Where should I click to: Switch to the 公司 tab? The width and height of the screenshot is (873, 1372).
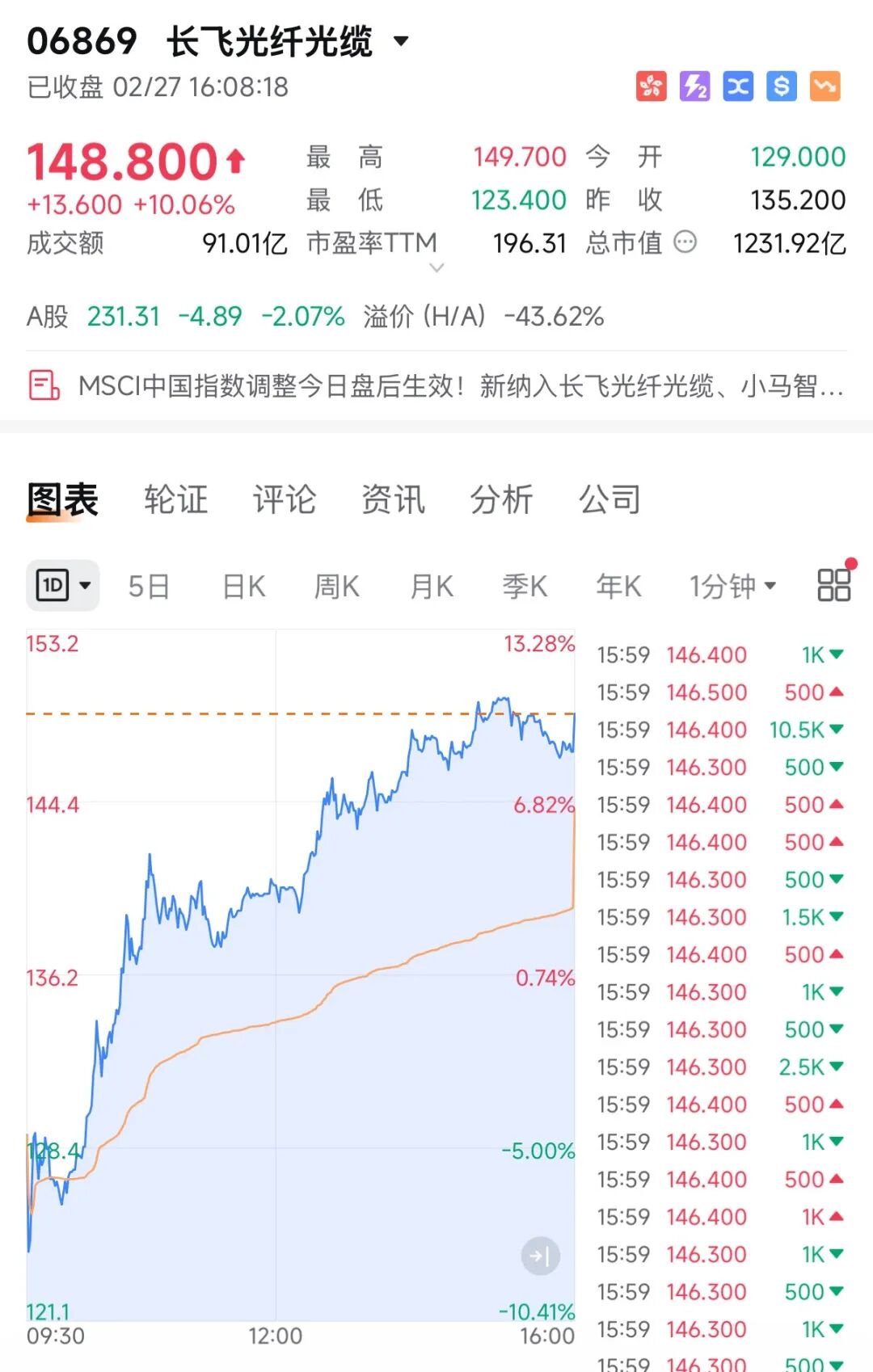click(x=609, y=499)
